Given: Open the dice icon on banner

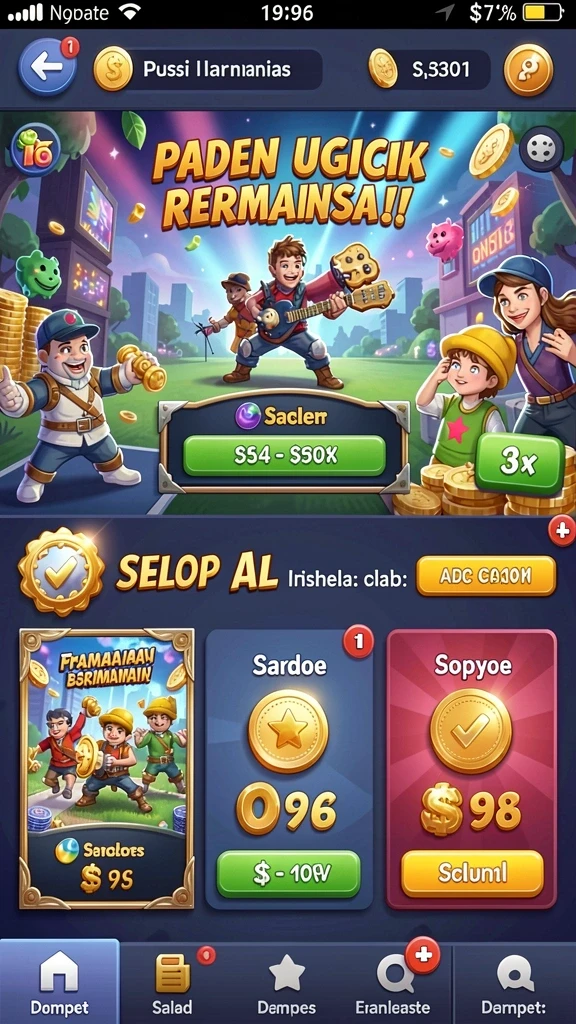Looking at the screenshot, I should [x=541, y=150].
